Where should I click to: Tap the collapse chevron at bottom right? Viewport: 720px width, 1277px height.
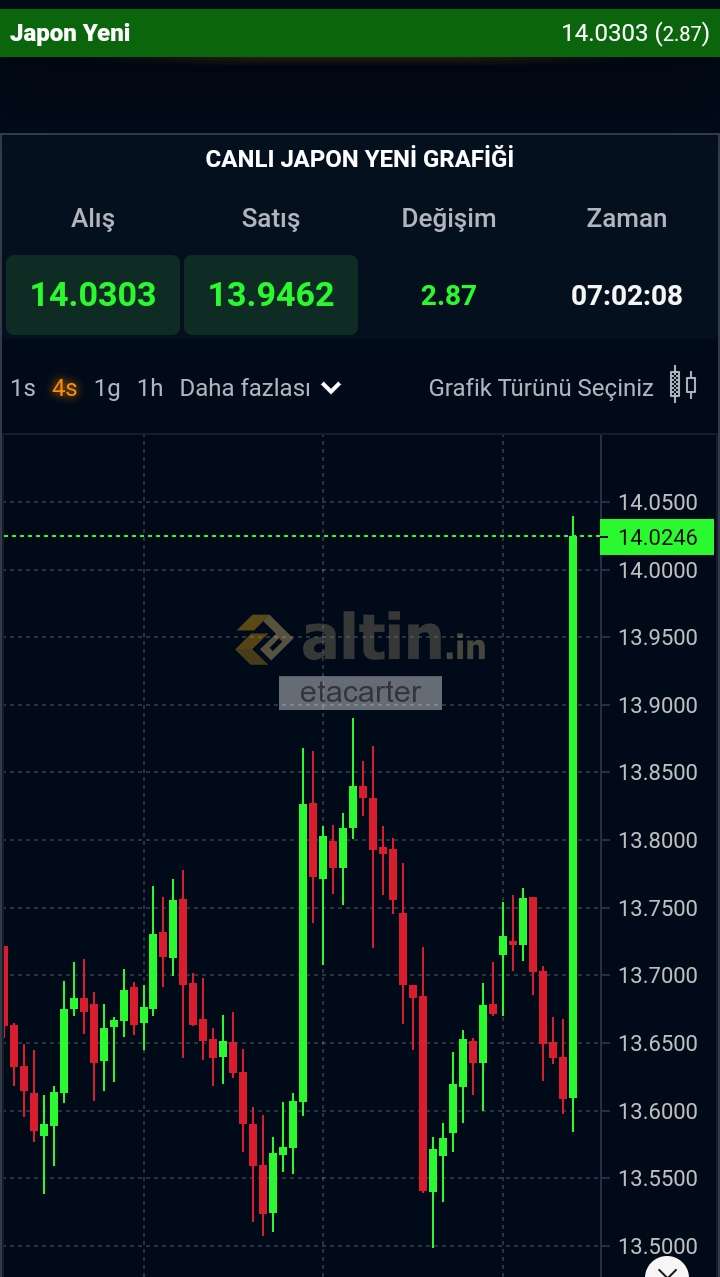[x=667, y=1267]
